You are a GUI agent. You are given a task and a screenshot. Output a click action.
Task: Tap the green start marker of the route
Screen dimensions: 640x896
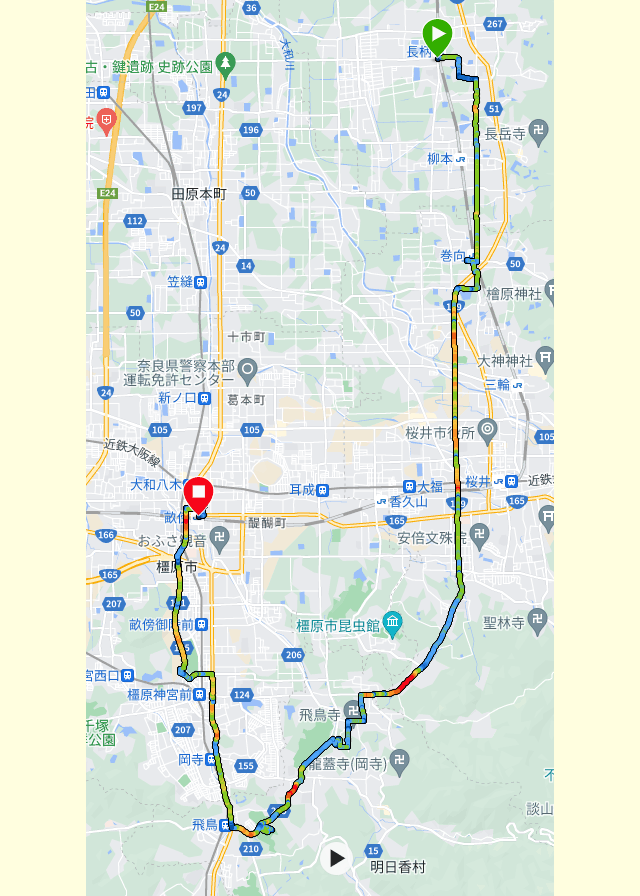437,35
